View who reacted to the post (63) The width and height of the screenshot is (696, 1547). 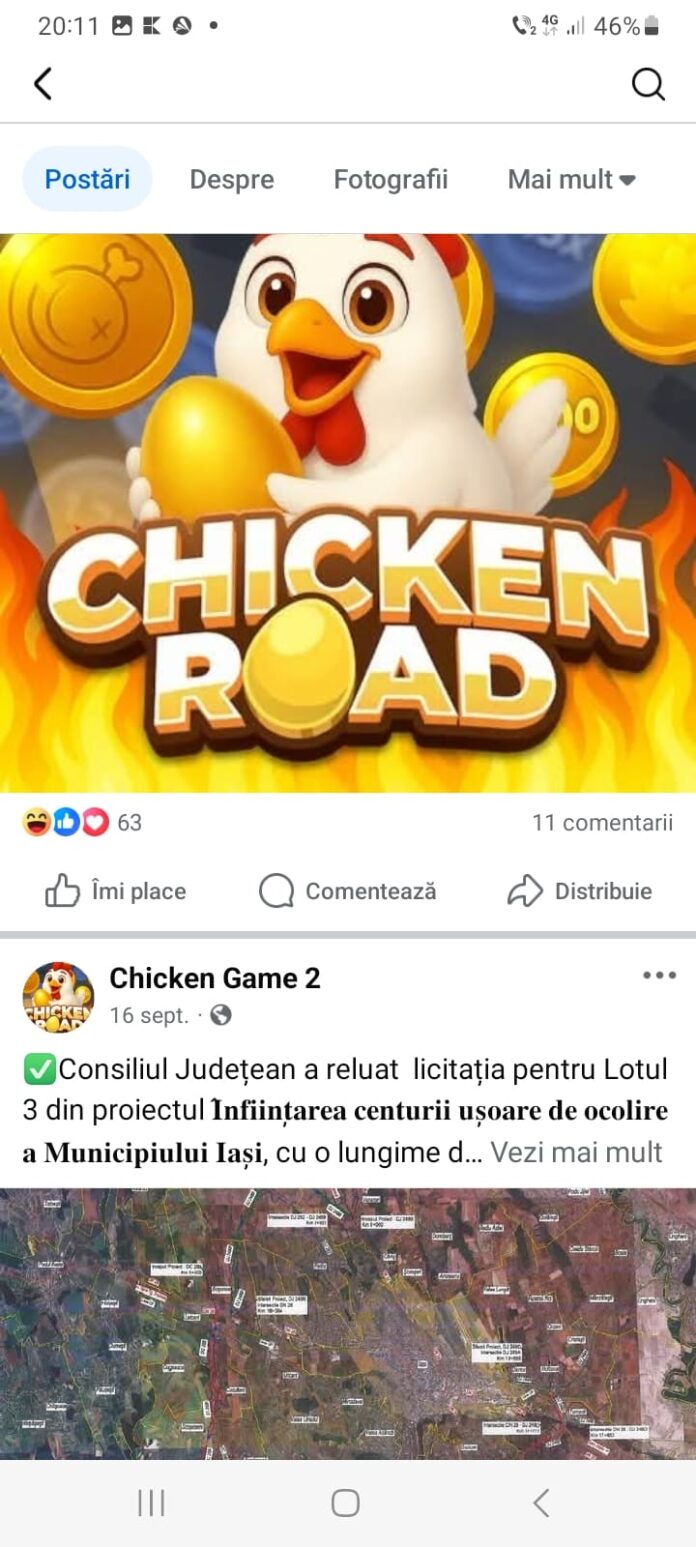pyautogui.click(x=82, y=822)
